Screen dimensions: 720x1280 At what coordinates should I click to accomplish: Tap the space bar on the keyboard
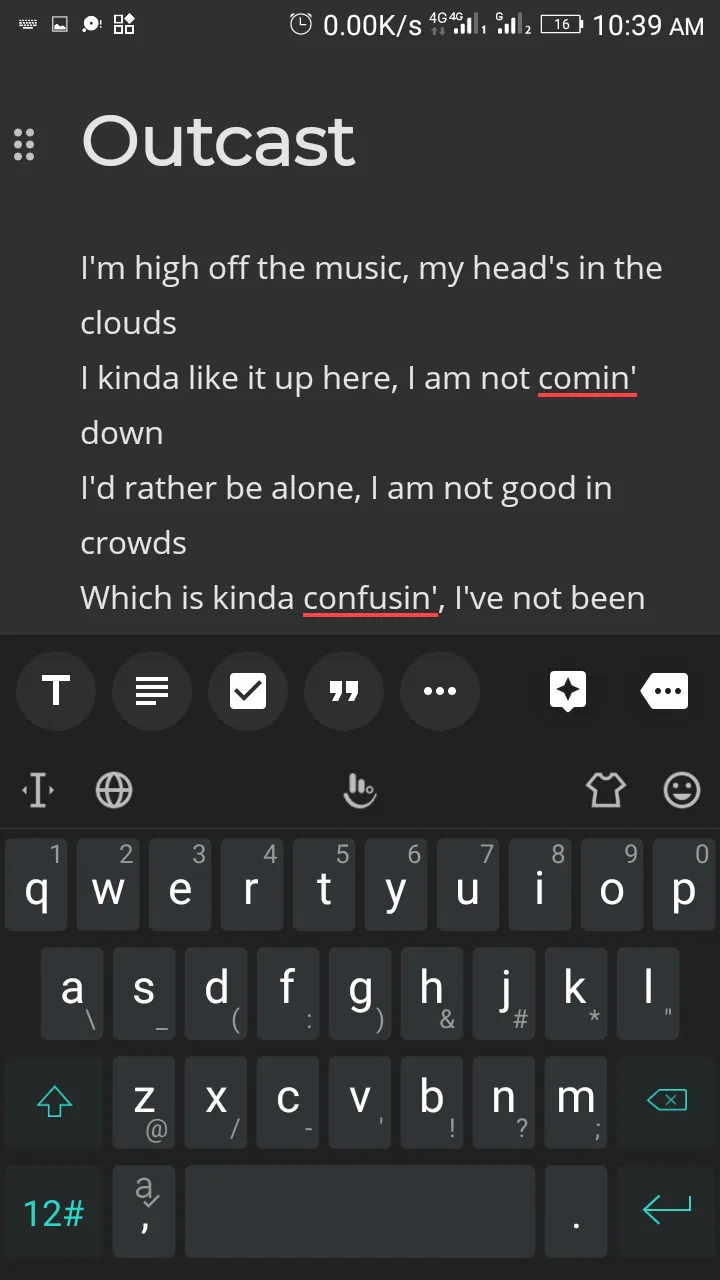click(x=361, y=1212)
